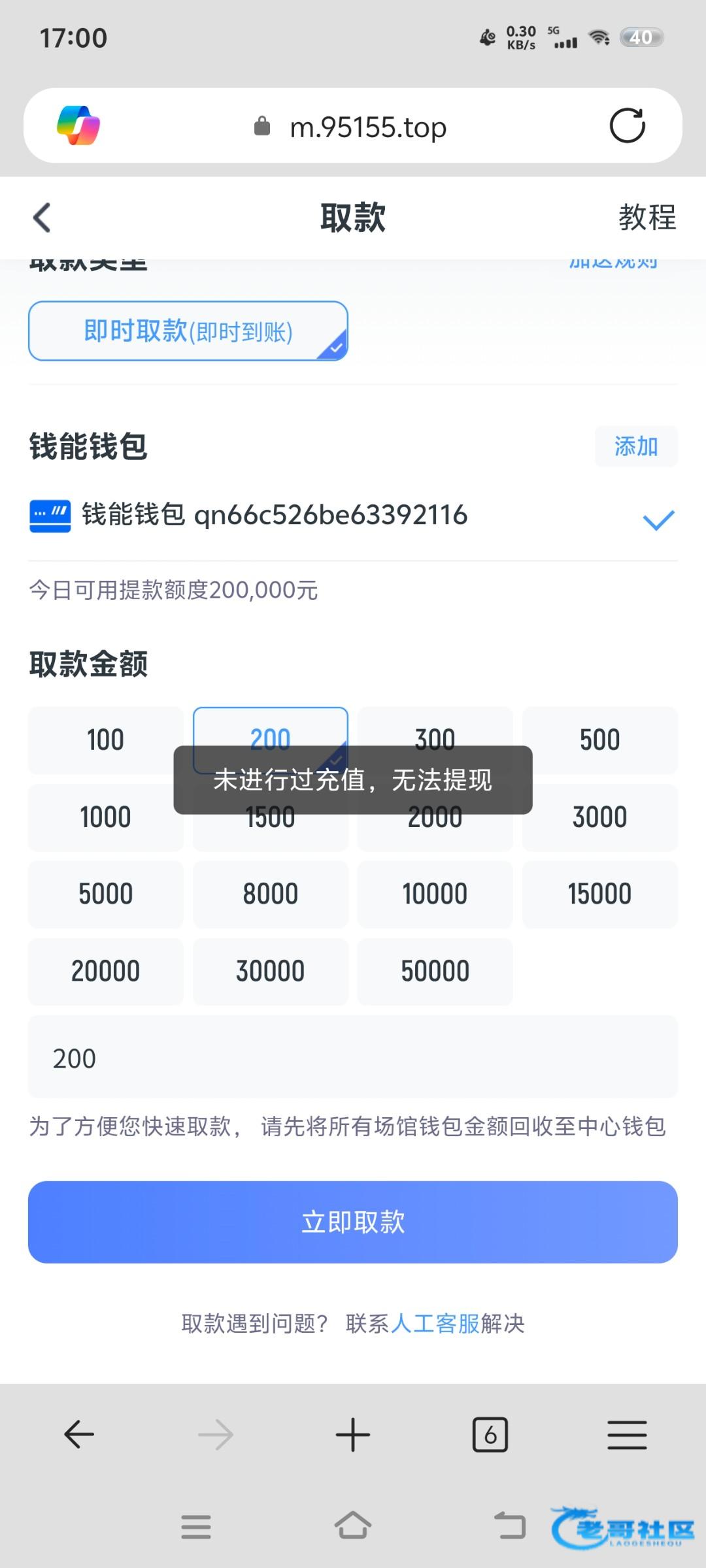
Task: Go back from the 取款 page
Action: 42,218
